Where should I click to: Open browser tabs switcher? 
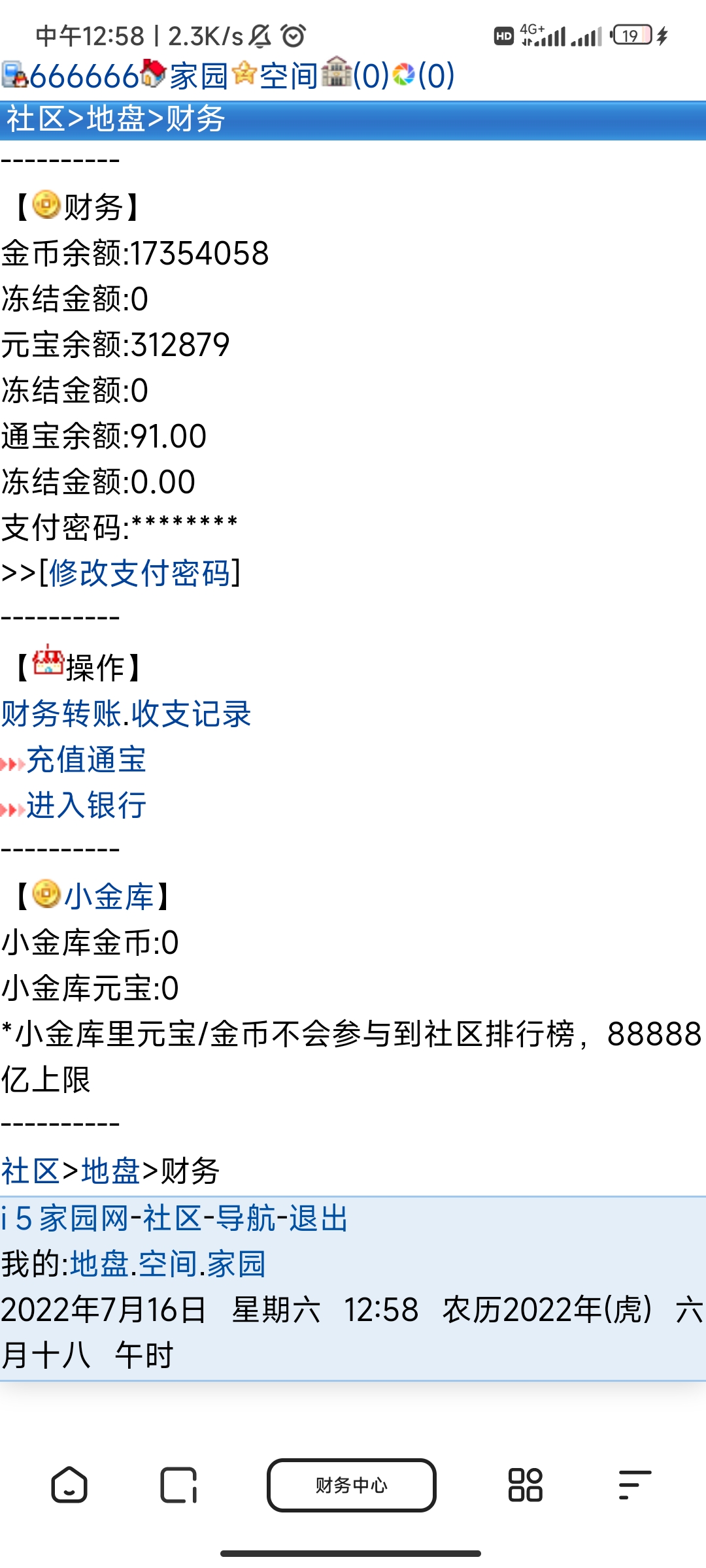pyautogui.click(x=178, y=1485)
